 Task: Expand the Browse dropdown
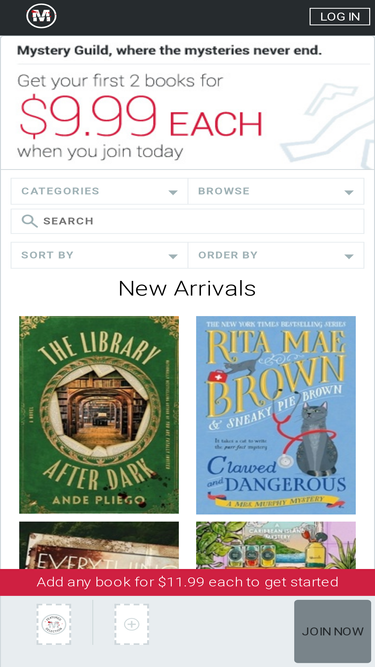(x=276, y=191)
